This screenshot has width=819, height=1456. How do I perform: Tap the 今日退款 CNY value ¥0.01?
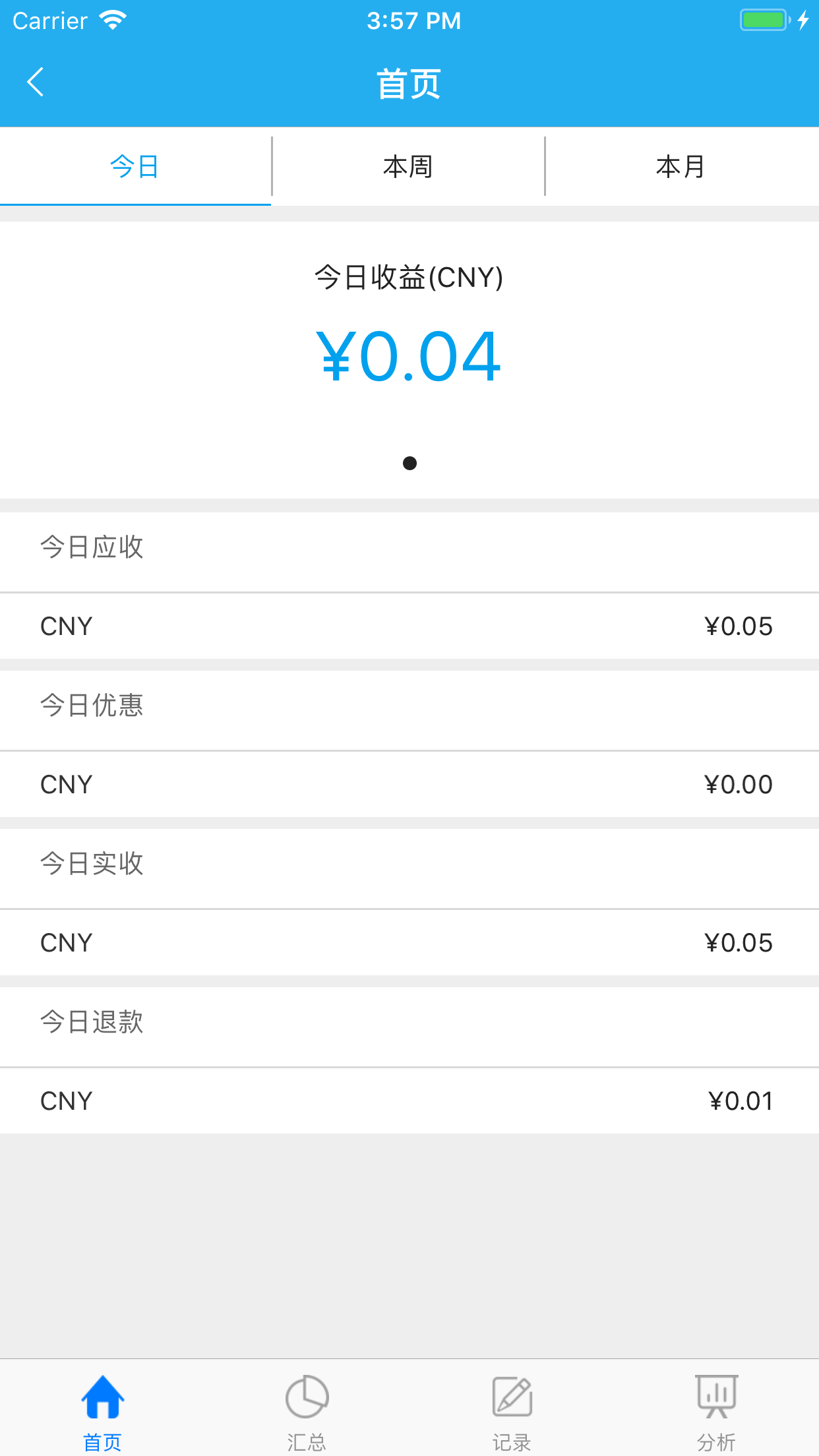739,1100
